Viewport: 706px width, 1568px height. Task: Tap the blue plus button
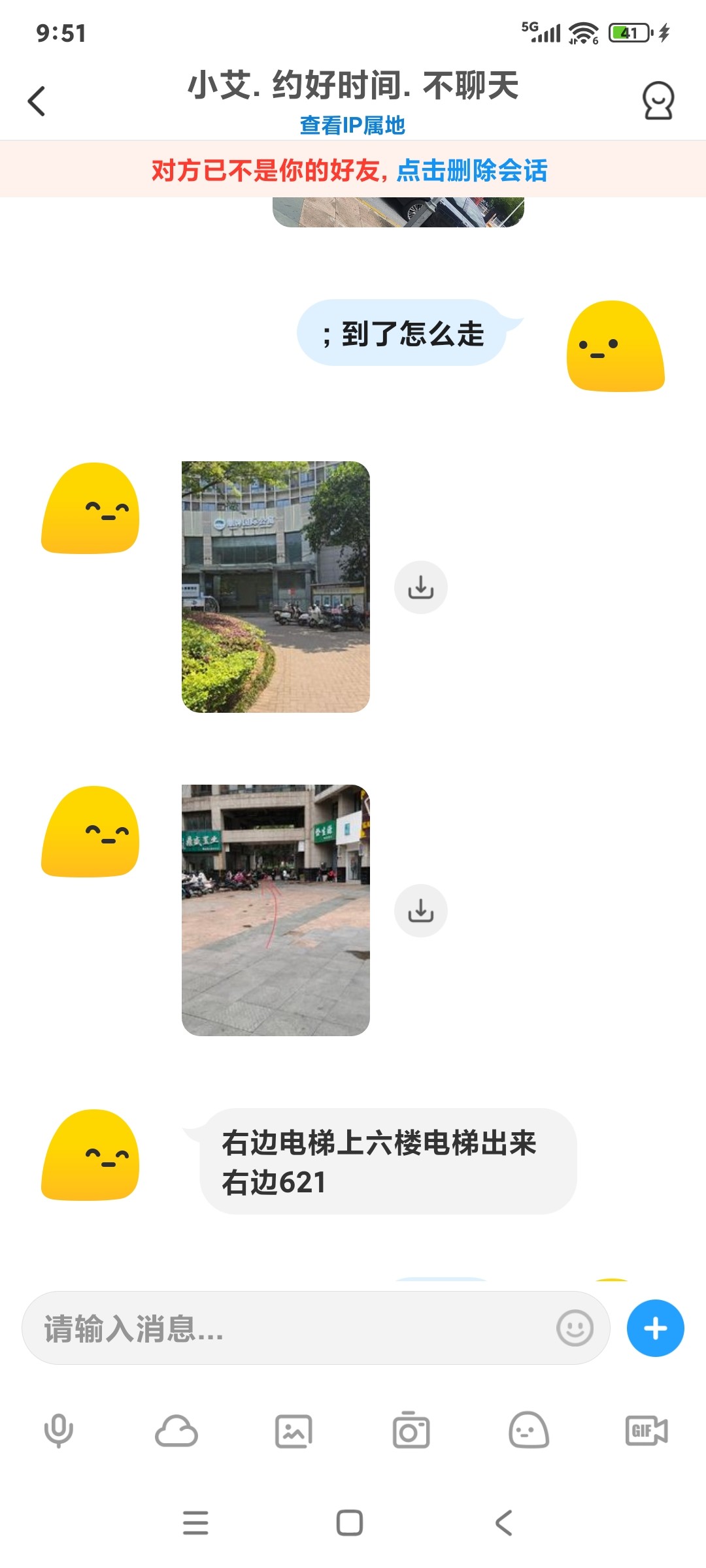(655, 1328)
